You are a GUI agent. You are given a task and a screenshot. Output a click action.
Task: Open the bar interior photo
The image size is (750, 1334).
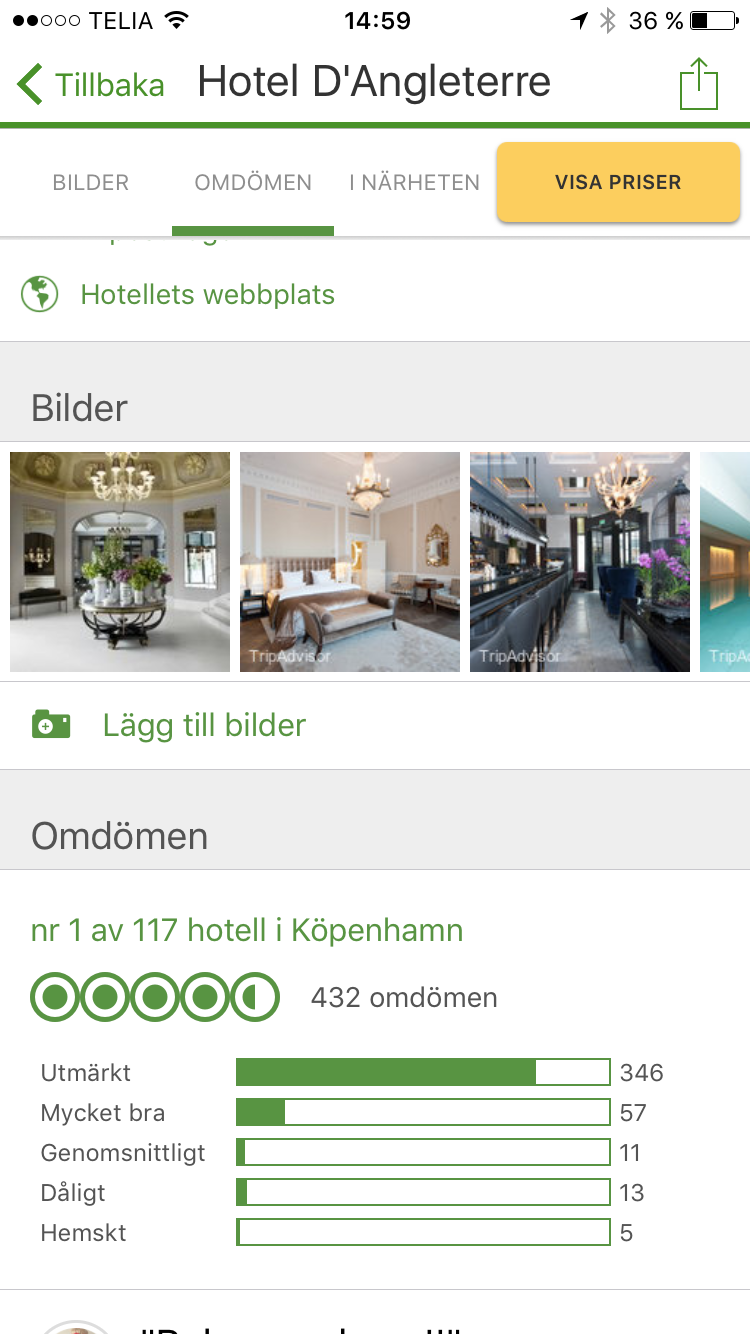click(580, 562)
